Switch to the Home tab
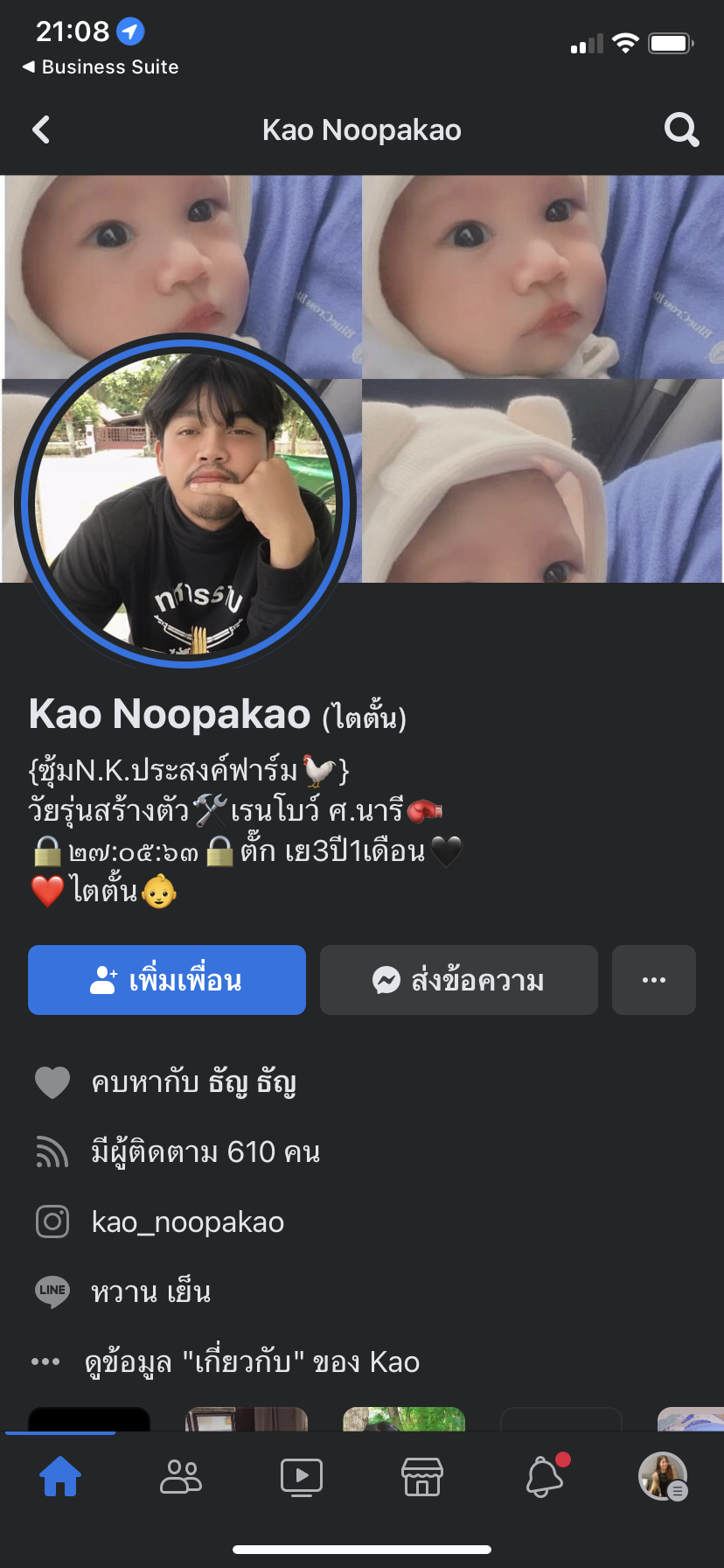Viewport: 724px width, 1568px height. click(x=60, y=1476)
